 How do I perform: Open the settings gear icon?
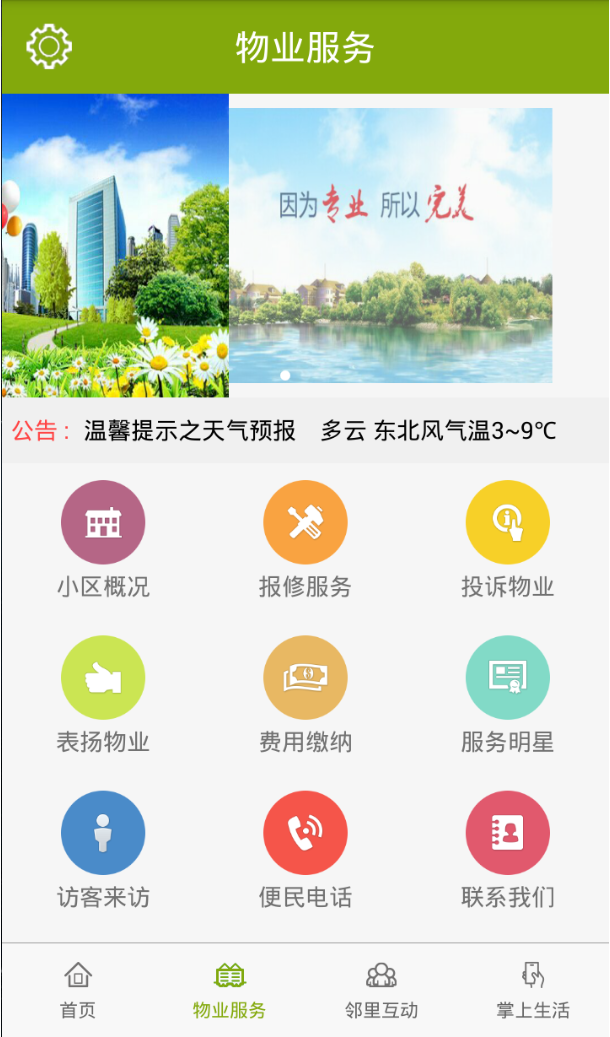point(49,47)
